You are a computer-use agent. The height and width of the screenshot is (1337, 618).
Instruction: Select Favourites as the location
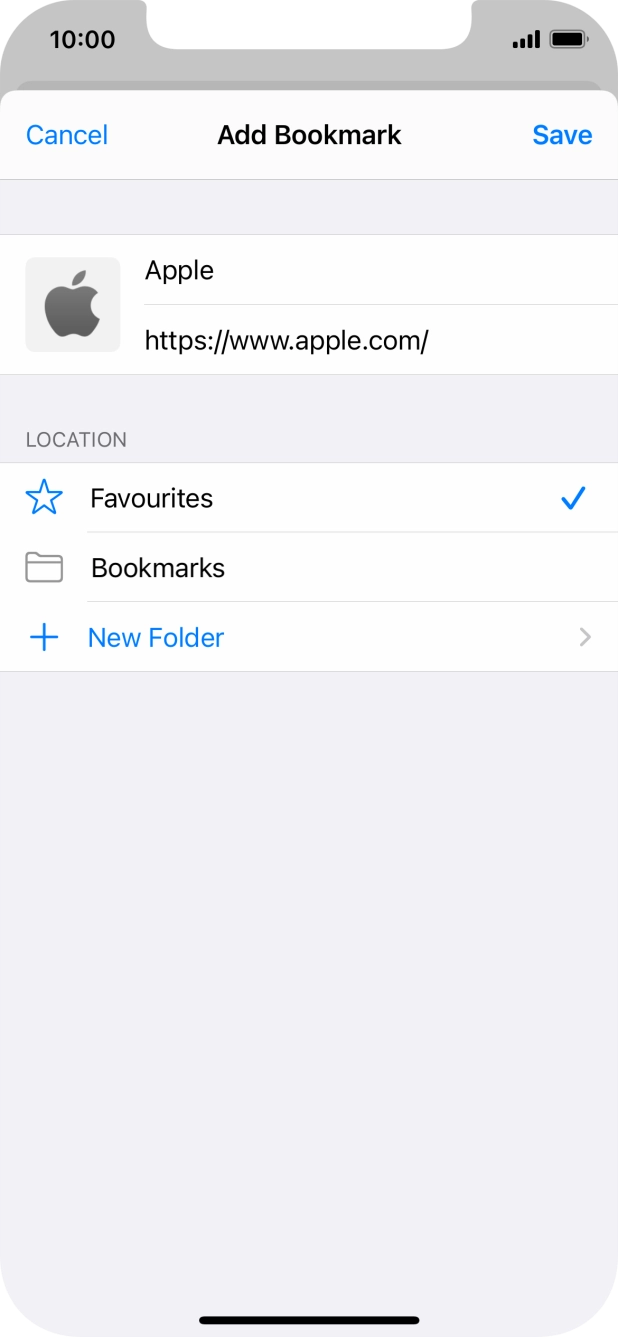(x=309, y=498)
